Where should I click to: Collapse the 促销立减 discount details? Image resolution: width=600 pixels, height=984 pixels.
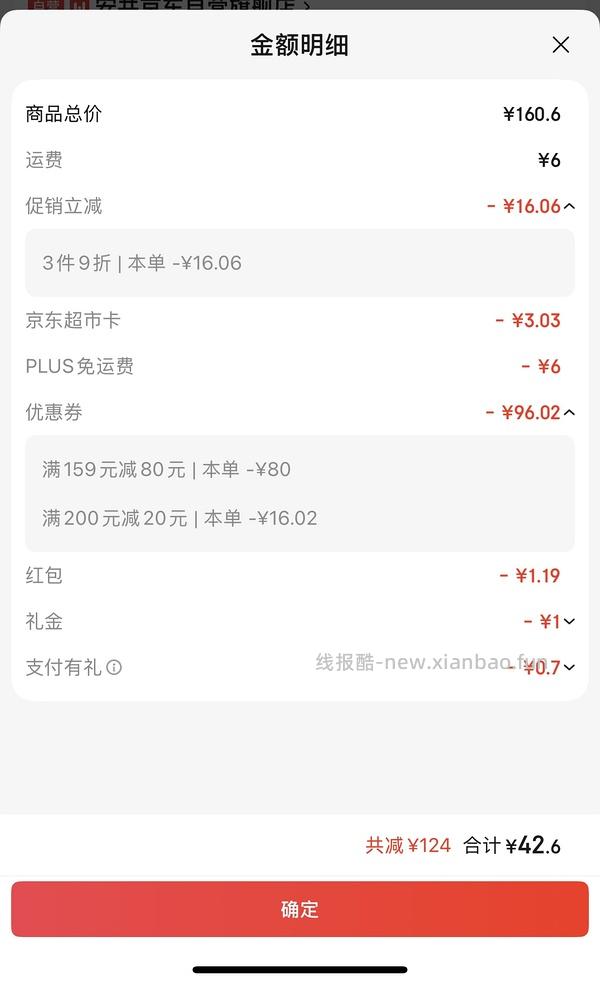pos(569,206)
